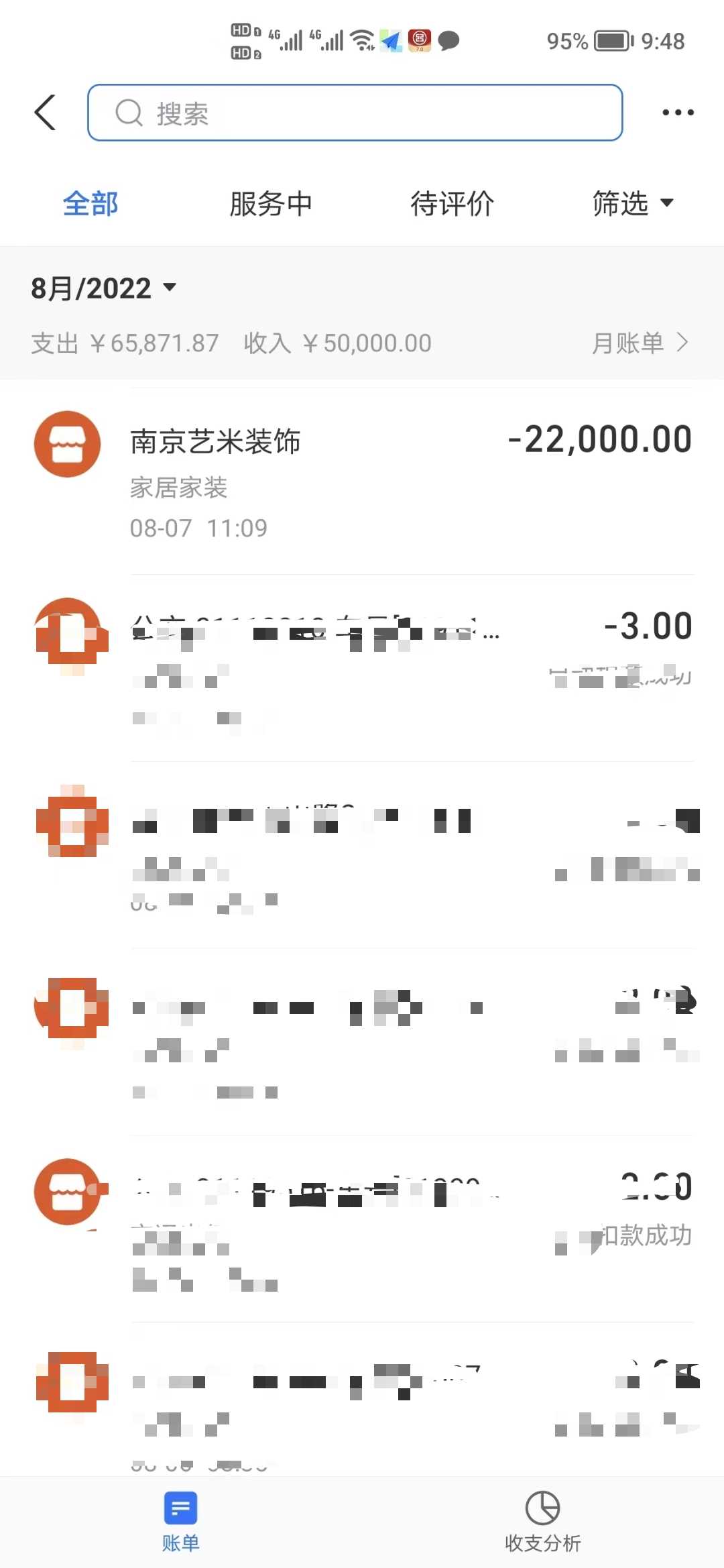Open the three-dot overflow menu
The width and height of the screenshot is (724, 1568).
click(x=677, y=113)
